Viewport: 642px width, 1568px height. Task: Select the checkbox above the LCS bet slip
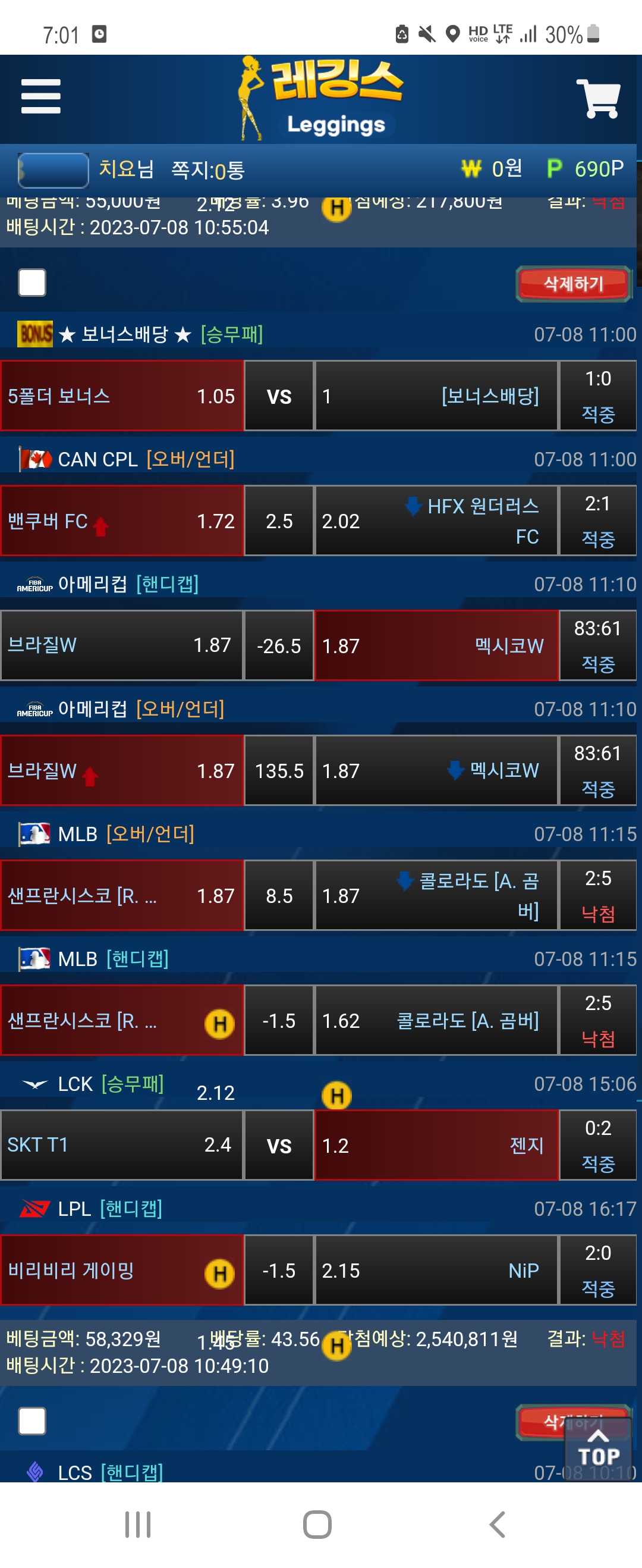point(32,1420)
